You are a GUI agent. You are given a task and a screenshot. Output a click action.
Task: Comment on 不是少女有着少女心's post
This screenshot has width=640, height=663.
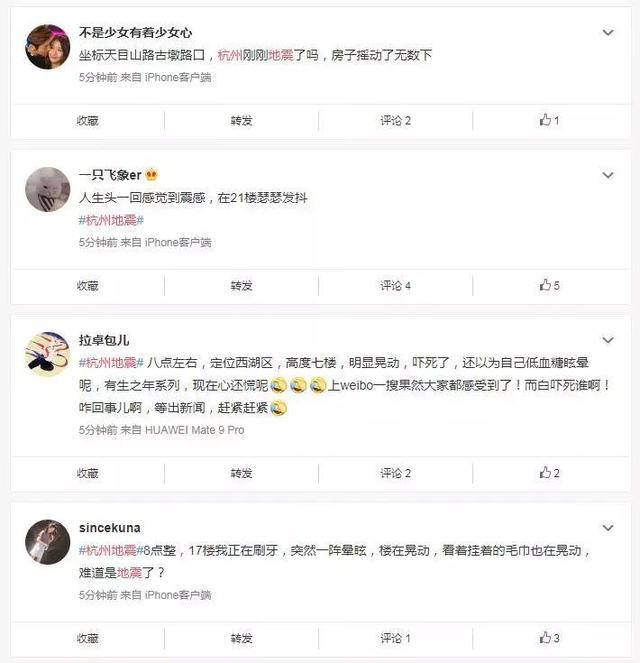[x=395, y=120]
